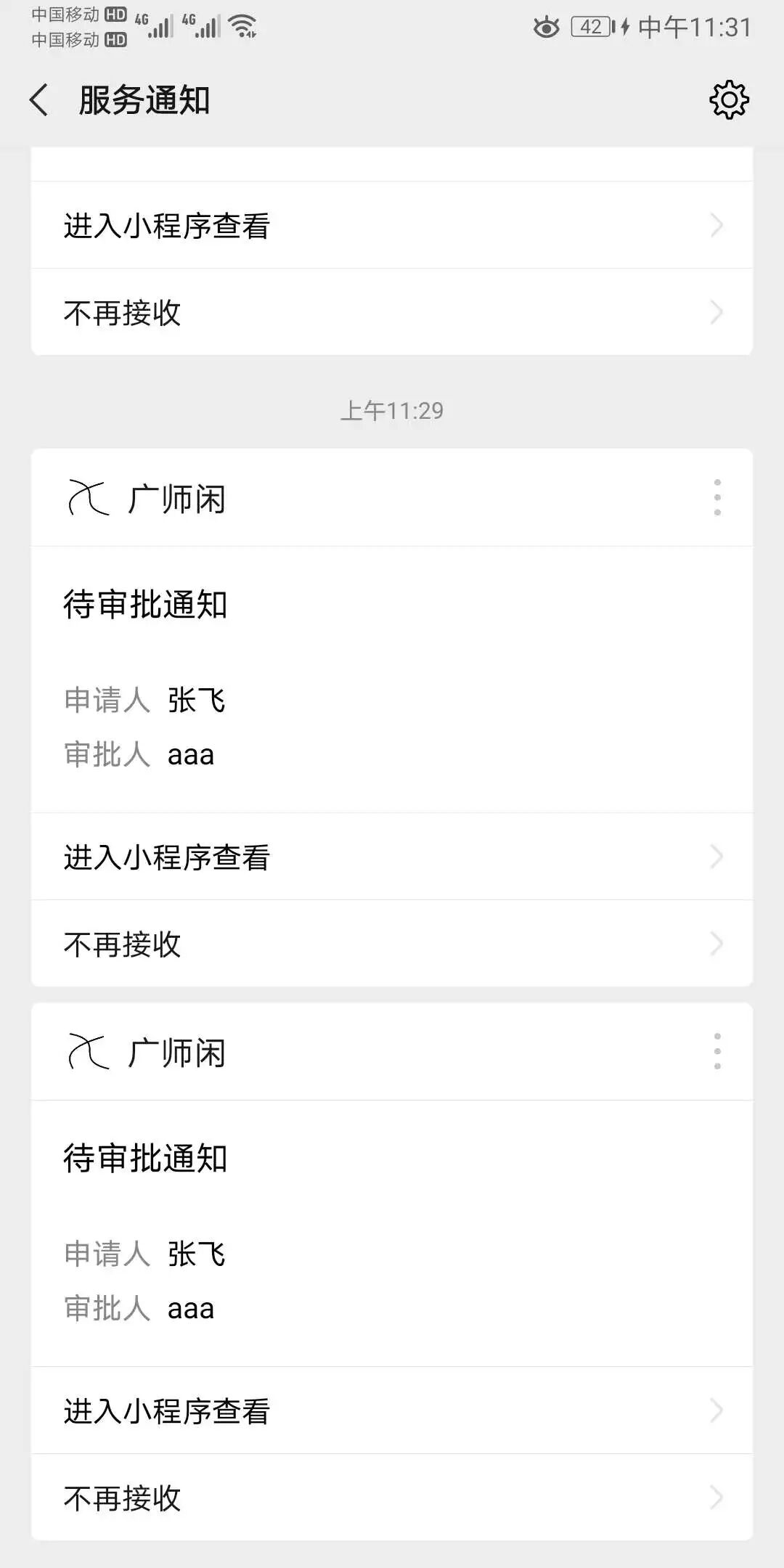Open three-dot menu of the last 广师闲 card

716,1052
